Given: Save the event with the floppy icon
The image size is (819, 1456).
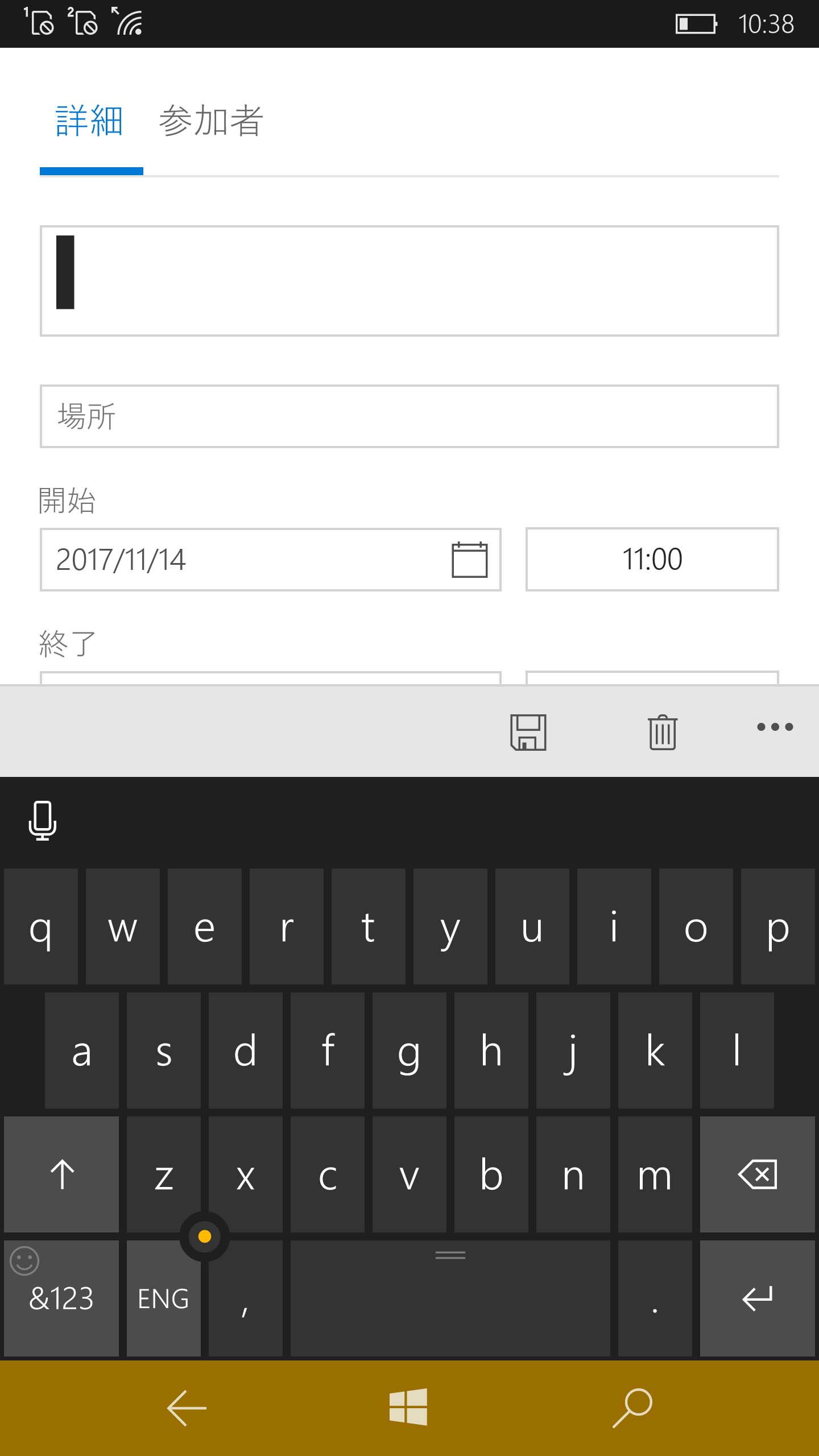Looking at the screenshot, I should [528, 732].
